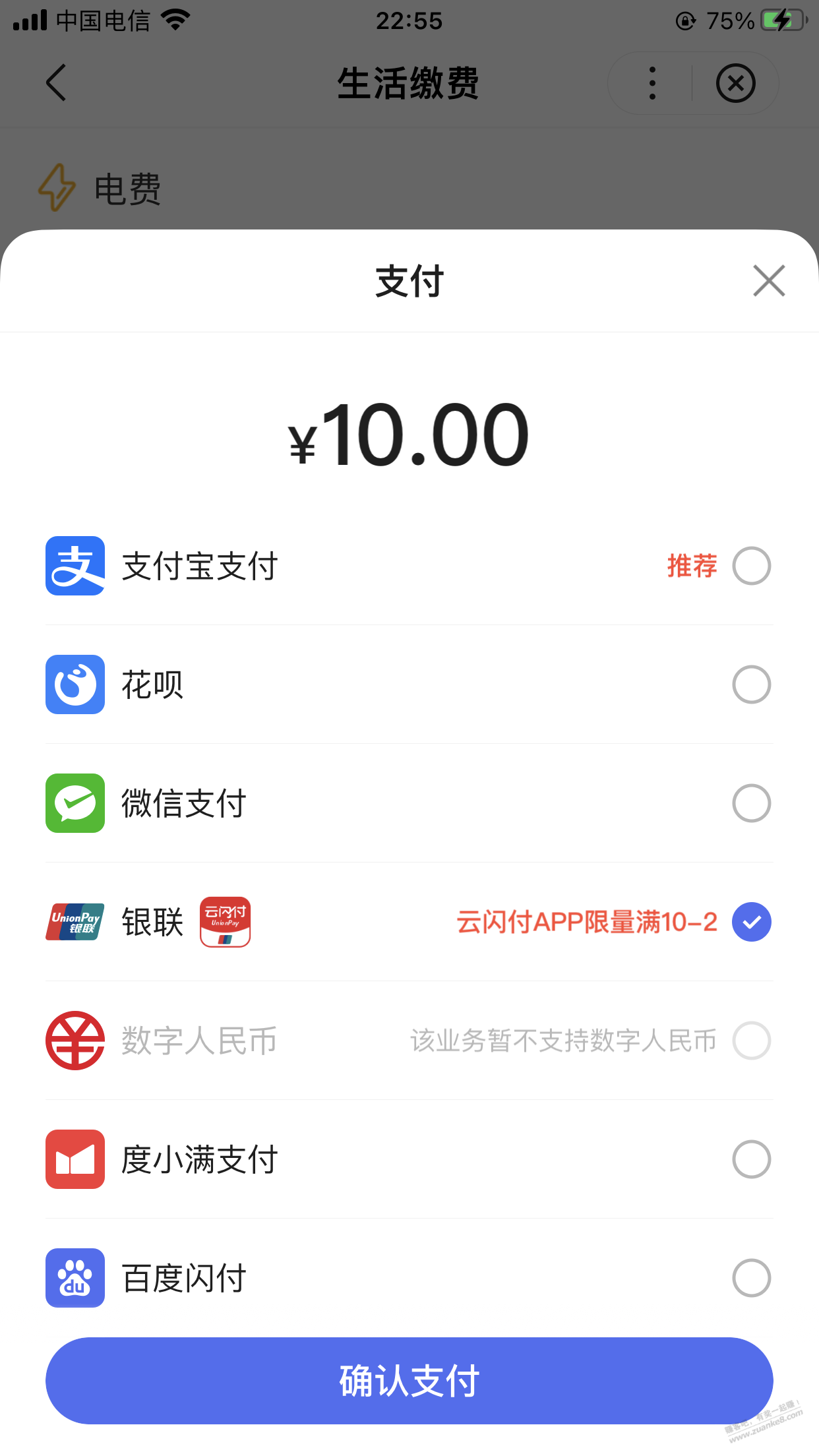
Task: Choose 百度闪付 payment option
Action: coord(409,1278)
